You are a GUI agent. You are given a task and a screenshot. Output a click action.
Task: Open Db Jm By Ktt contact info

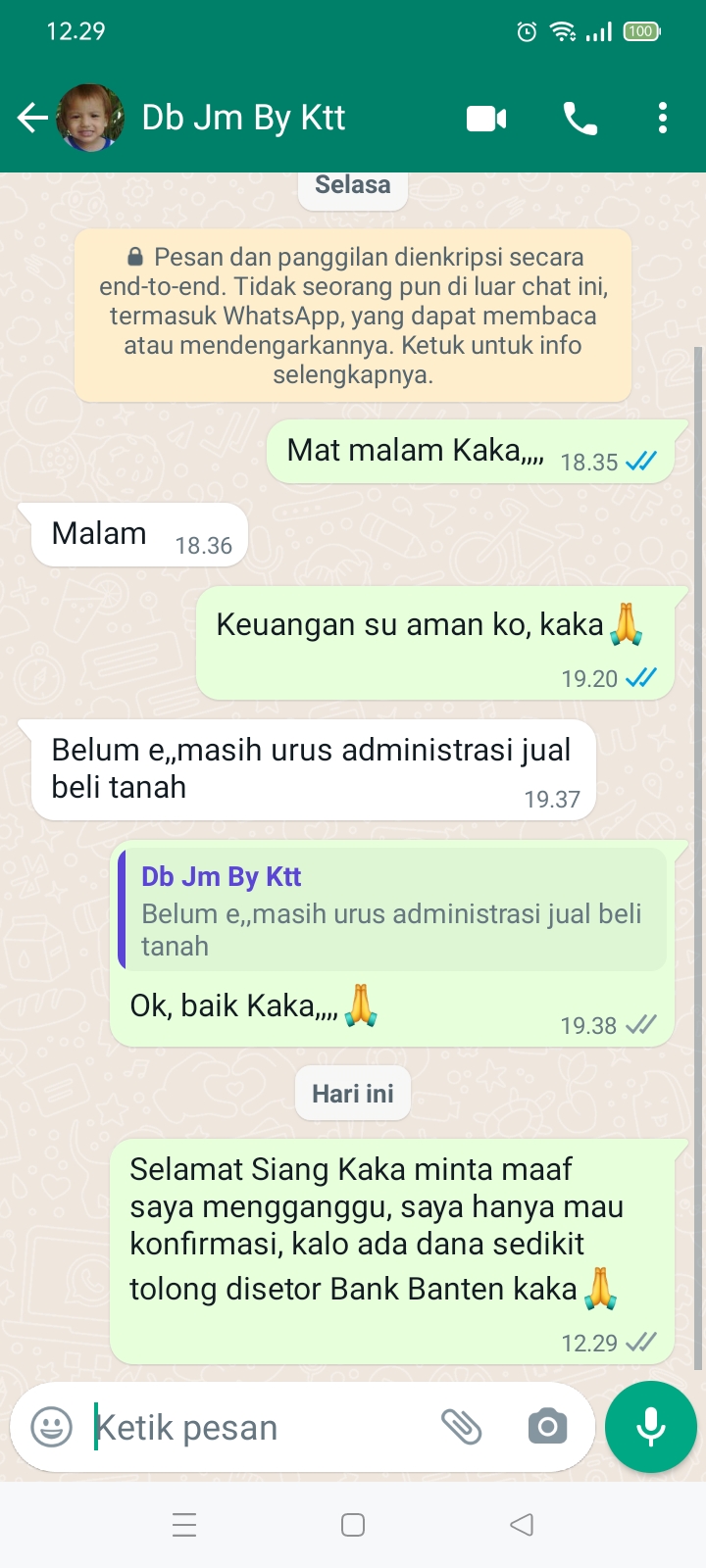click(x=243, y=119)
